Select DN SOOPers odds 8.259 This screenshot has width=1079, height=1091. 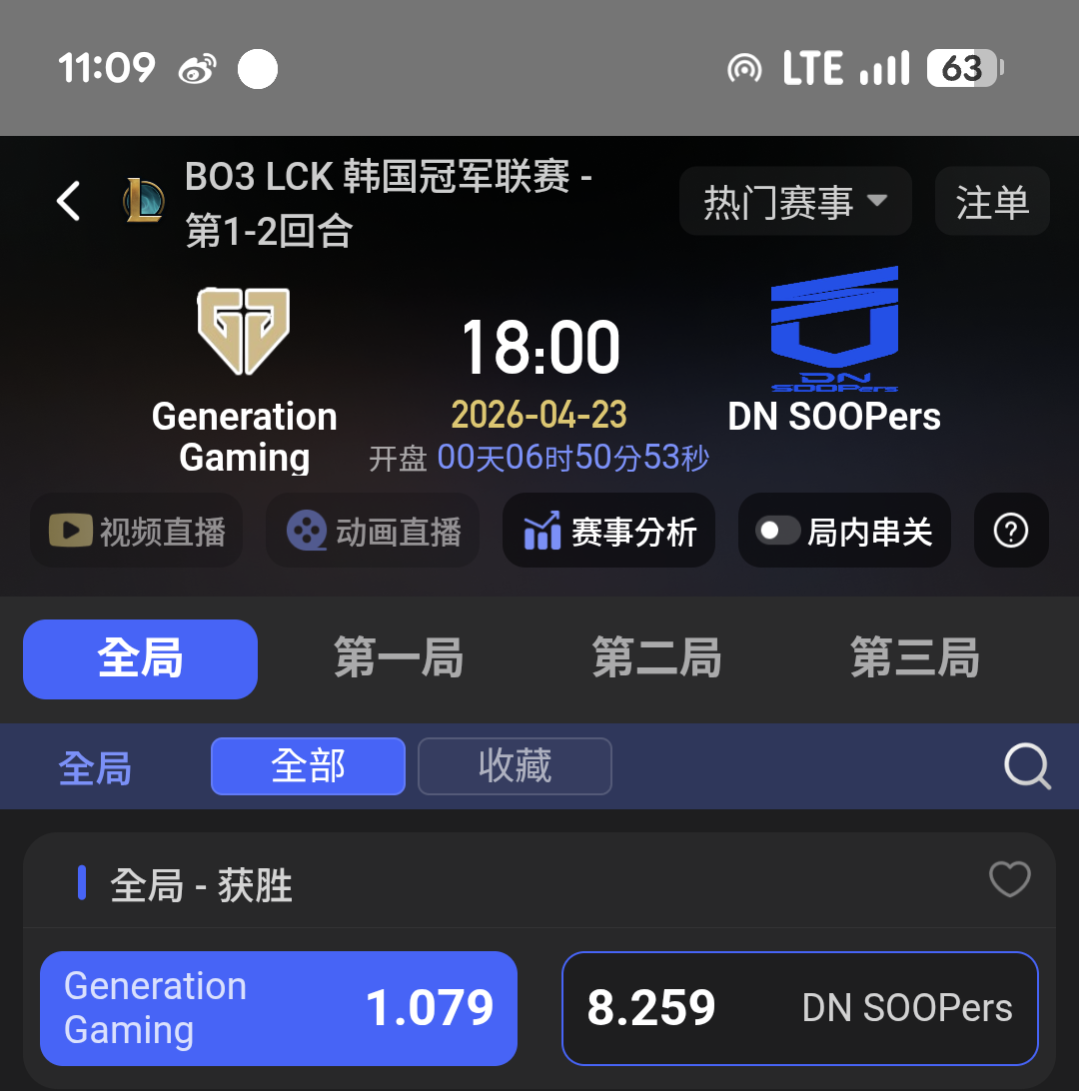(800, 1008)
